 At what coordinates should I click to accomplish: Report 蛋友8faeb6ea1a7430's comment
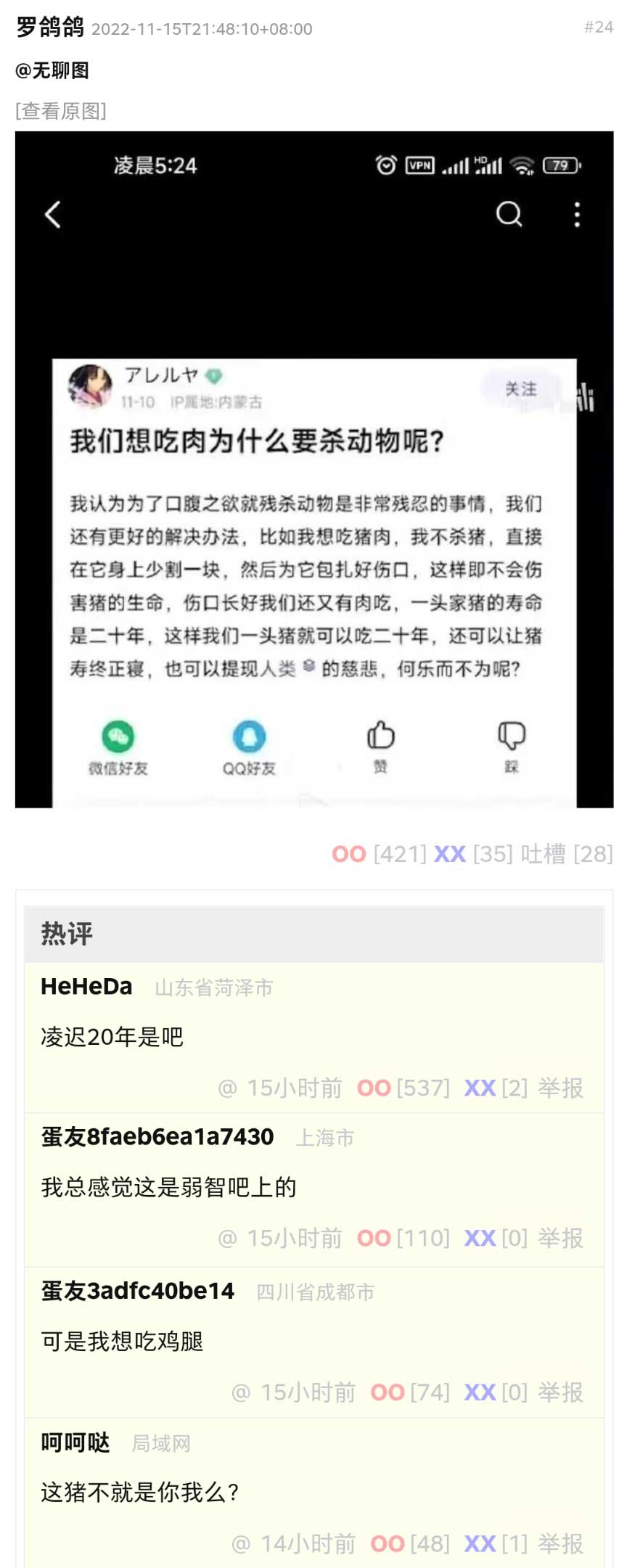pyautogui.click(x=560, y=1238)
